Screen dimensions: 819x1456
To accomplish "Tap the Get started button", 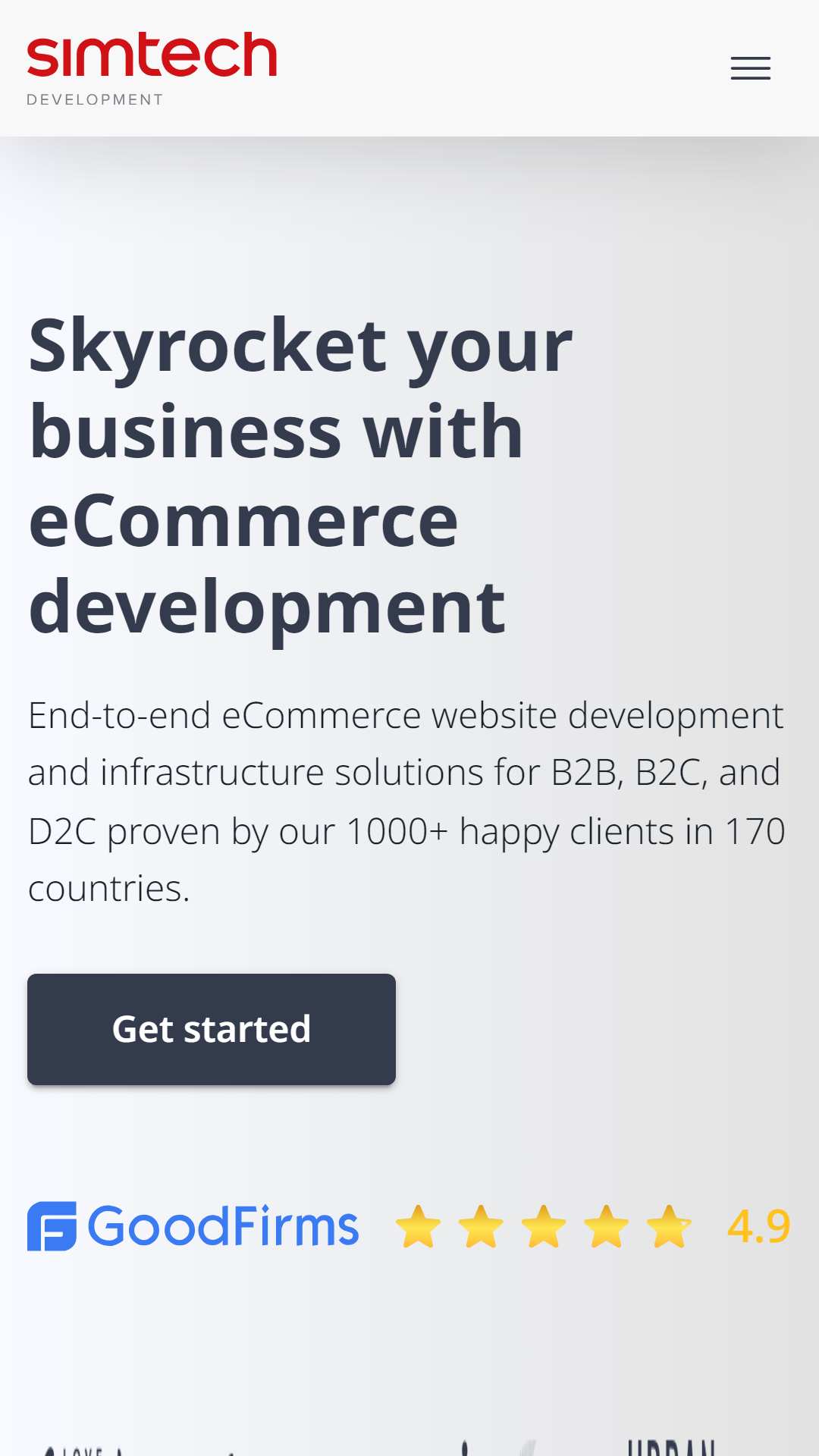I will coord(212,1029).
